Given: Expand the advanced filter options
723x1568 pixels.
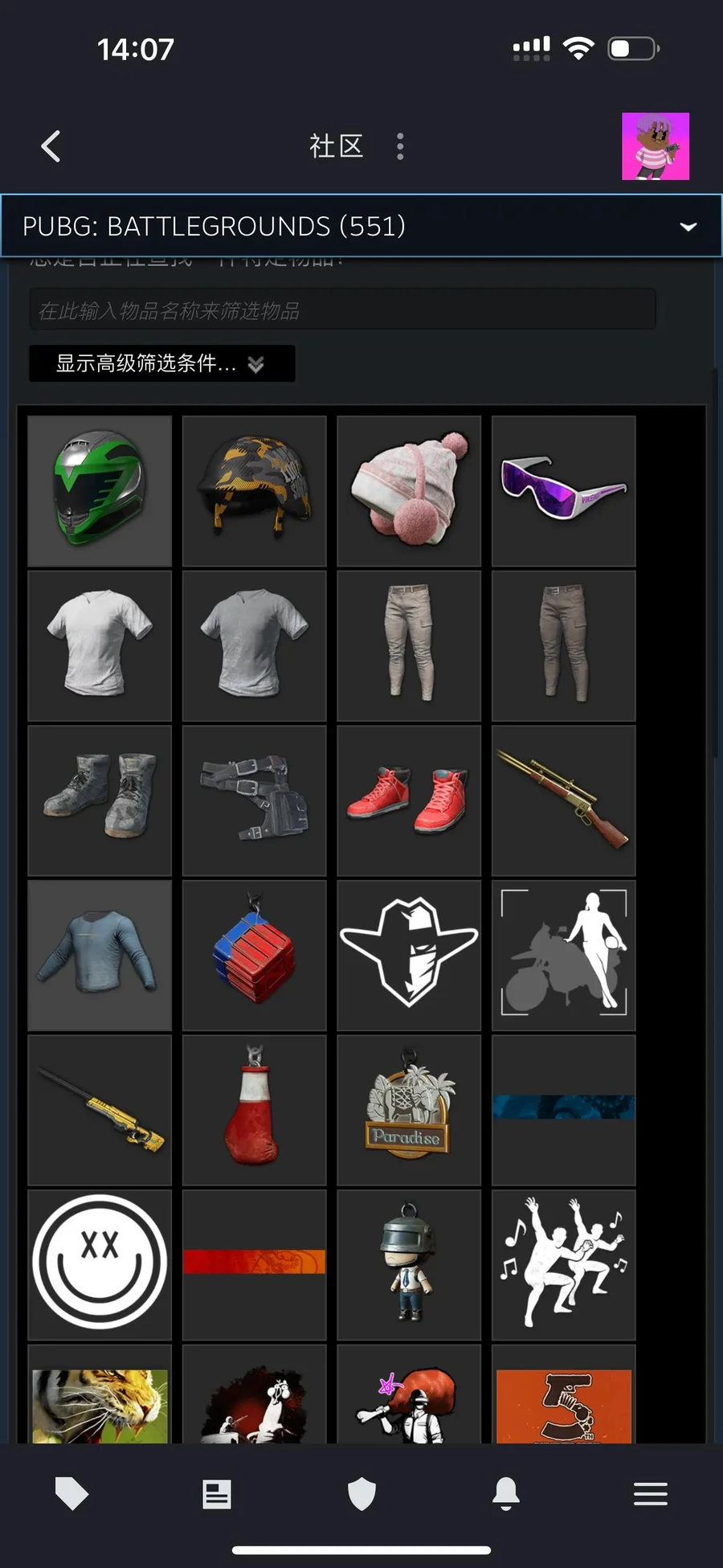Looking at the screenshot, I should click(162, 363).
